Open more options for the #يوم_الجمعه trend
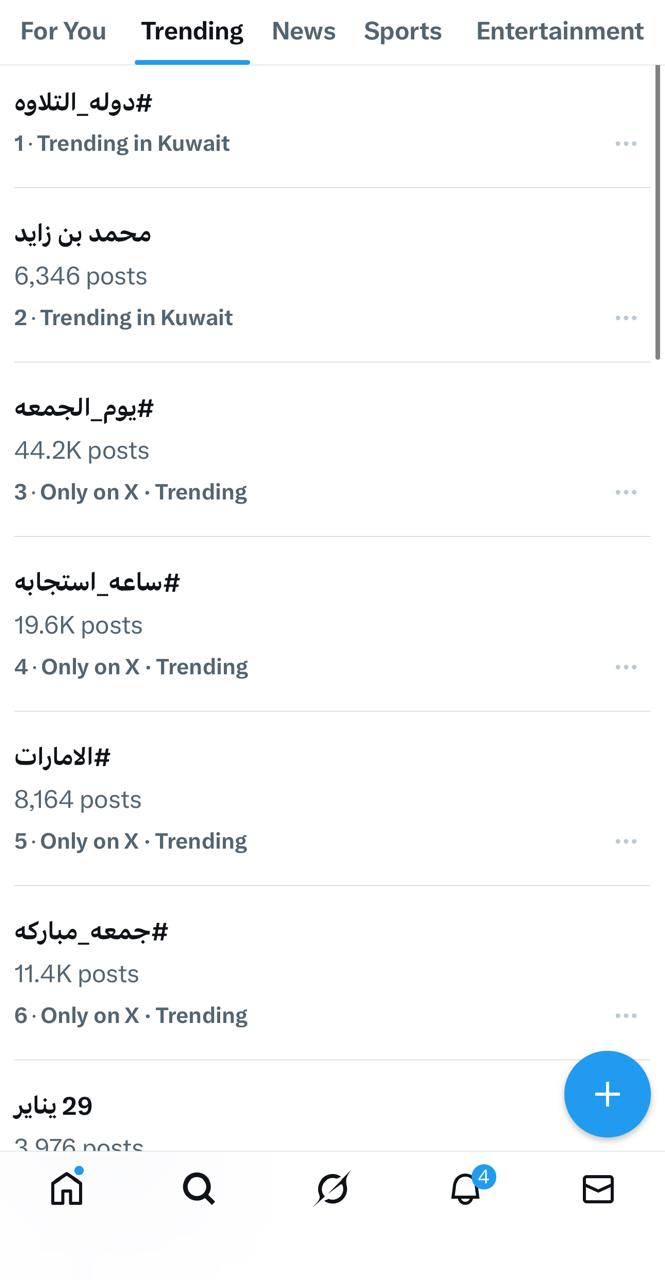This screenshot has height=1280, width=665. tap(626, 492)
